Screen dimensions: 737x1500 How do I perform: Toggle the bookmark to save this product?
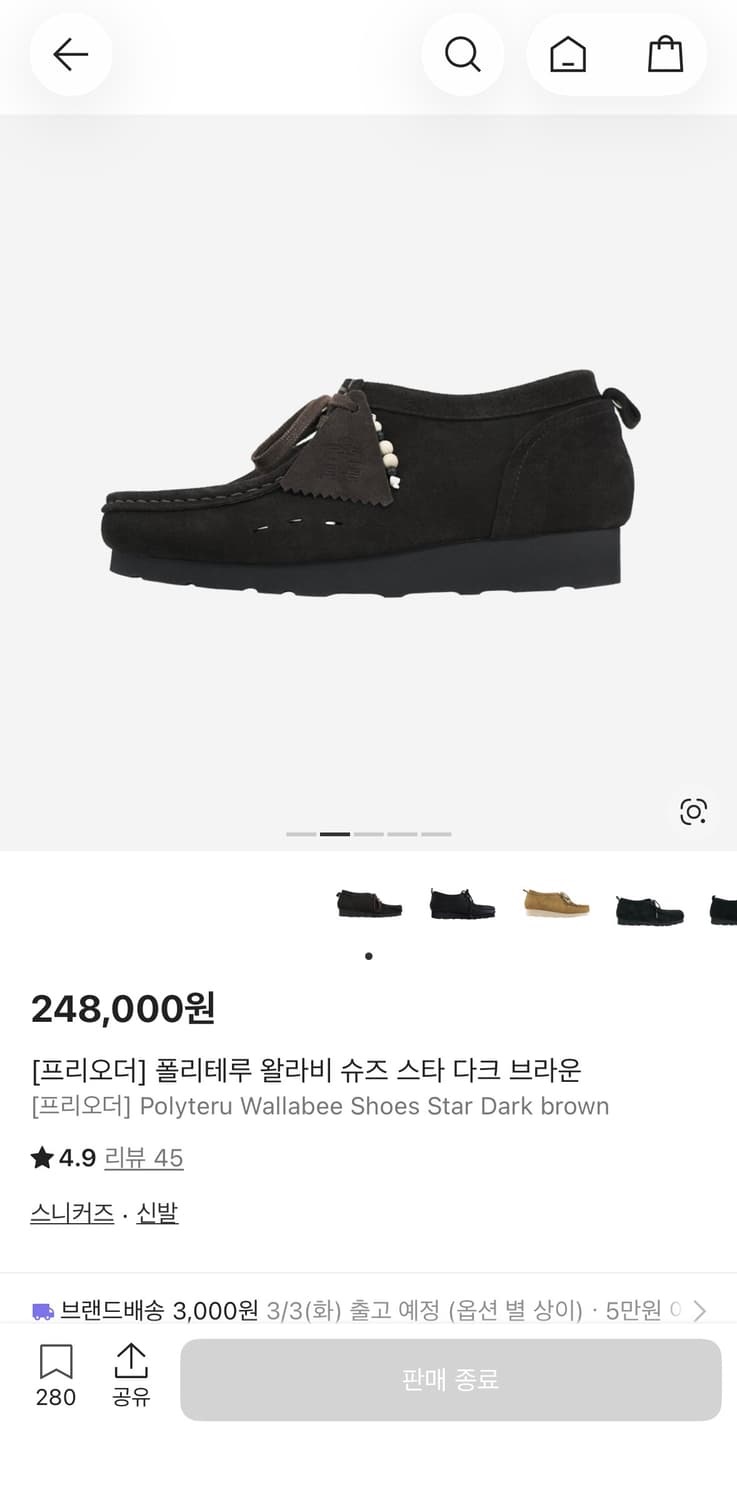pyautogui.click(x=55, y=1362)
